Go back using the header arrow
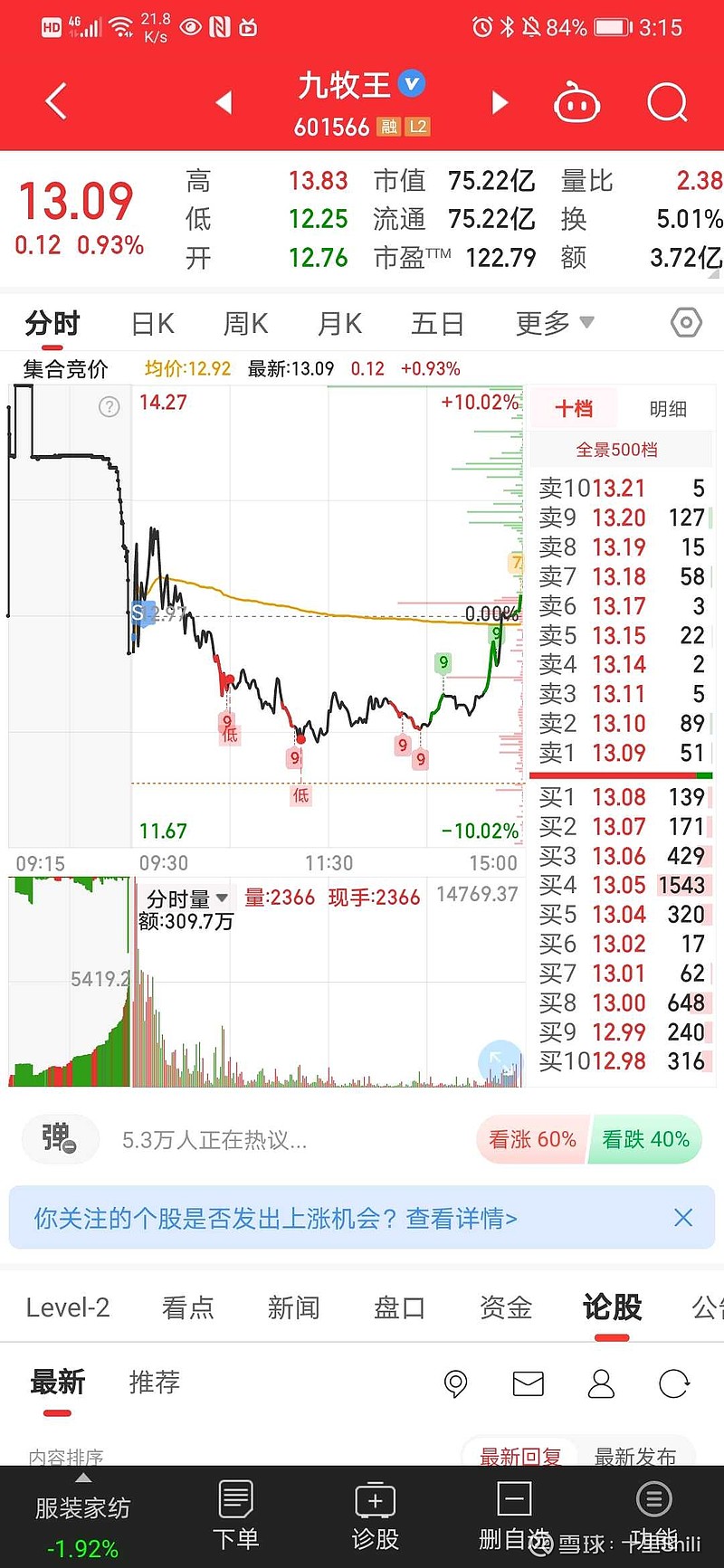Viewport: 724px width, 1568px height. (56, 101)
